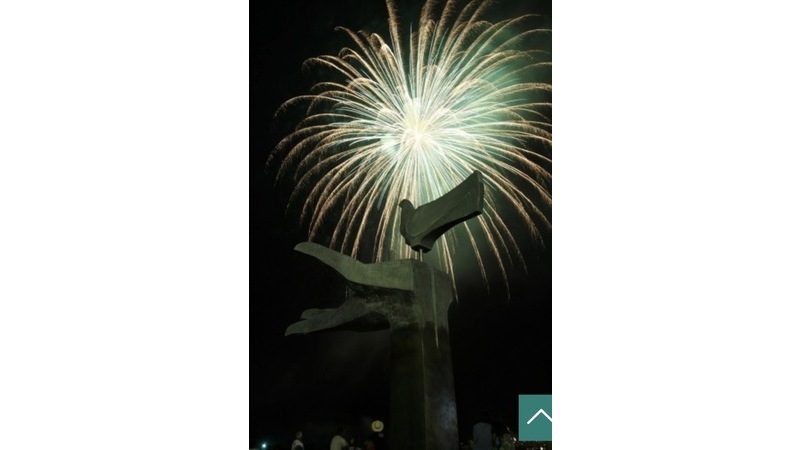Tap the scroll-to-top arrow button
This screenshot has height=450, width=800.
point(535,417)
